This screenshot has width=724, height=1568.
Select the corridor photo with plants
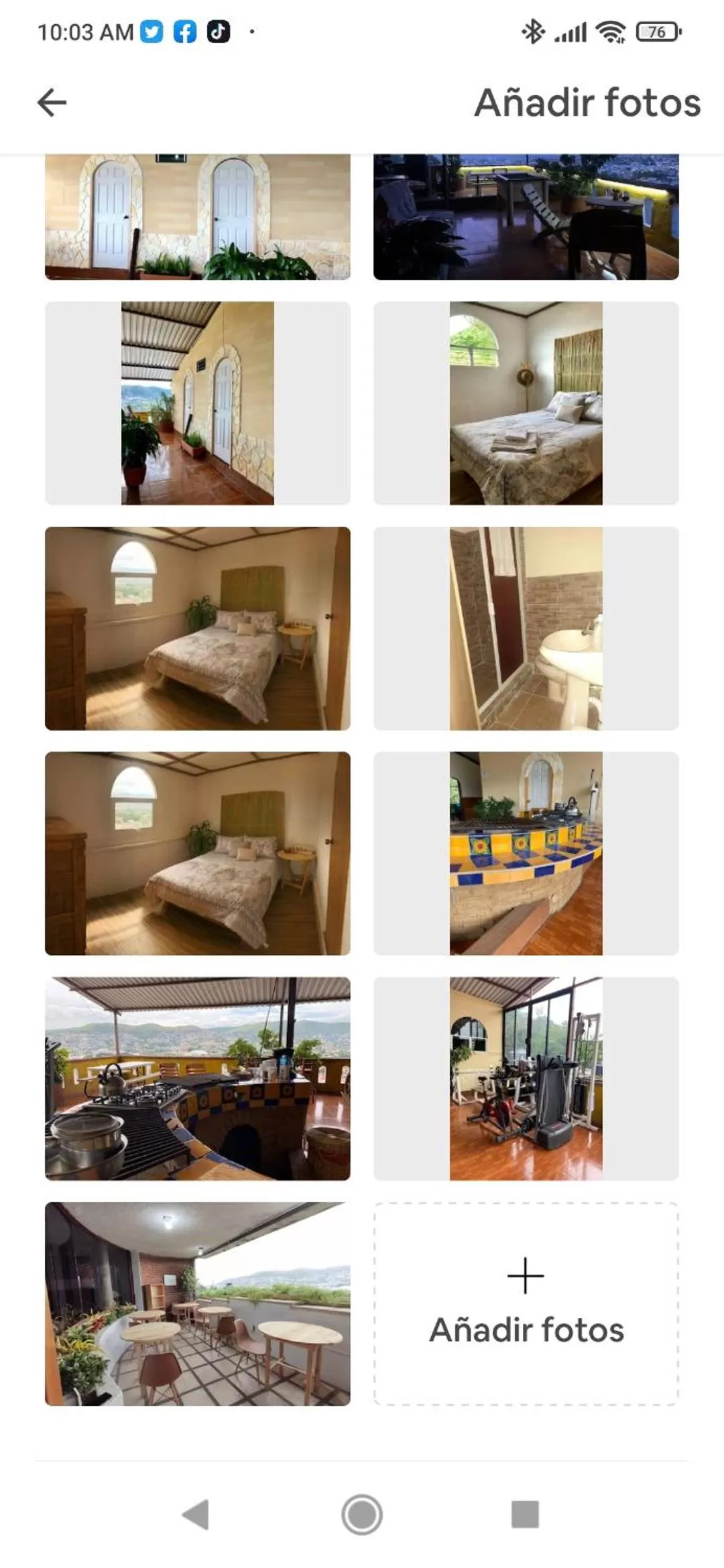point(197,403)
